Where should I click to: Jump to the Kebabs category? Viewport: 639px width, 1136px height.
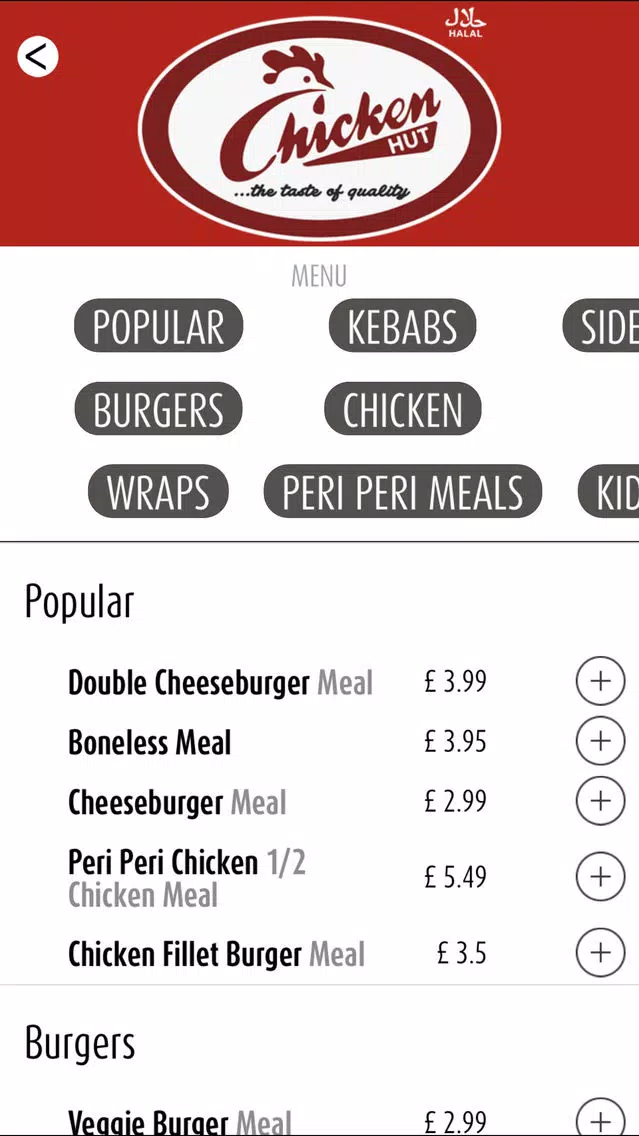tap(403, 326)
